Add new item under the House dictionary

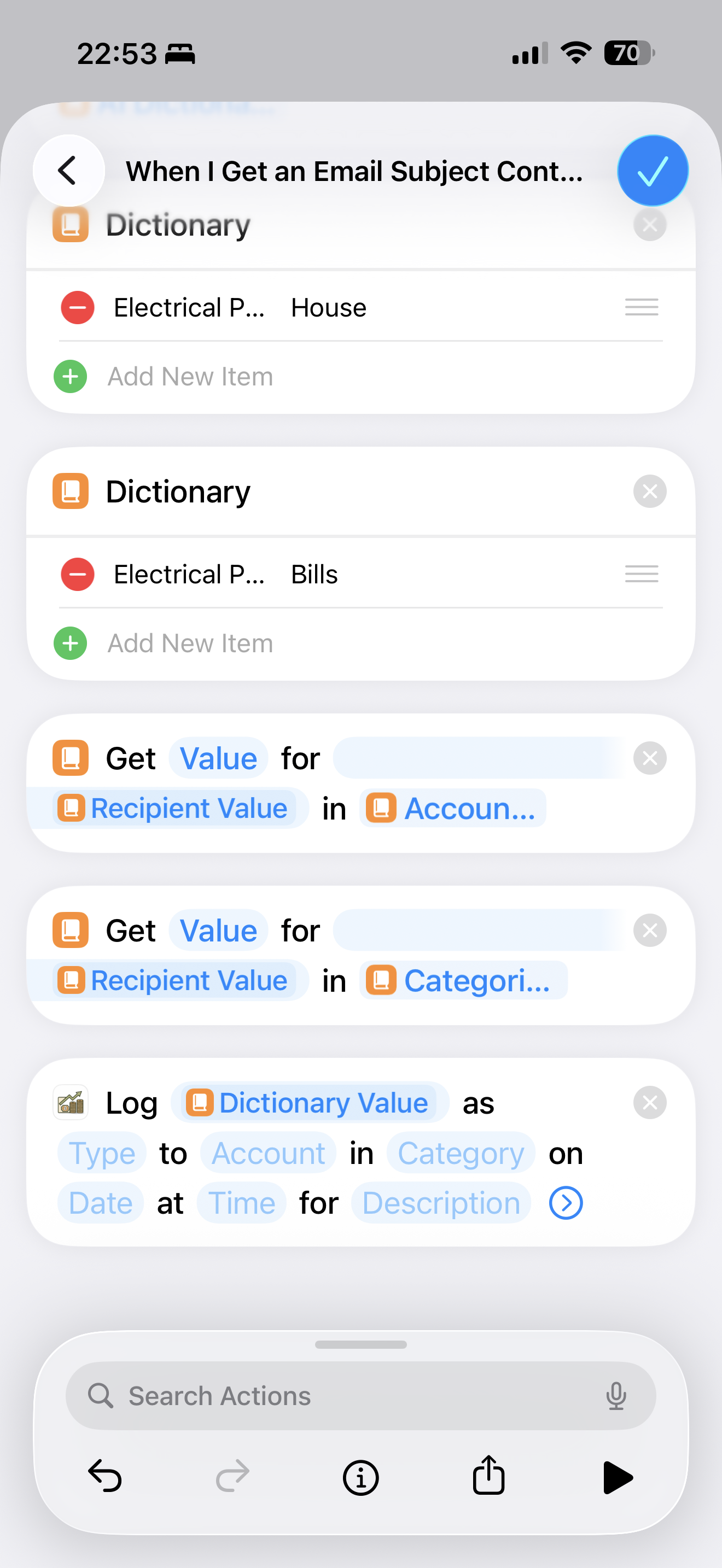(x=189, y=376)
